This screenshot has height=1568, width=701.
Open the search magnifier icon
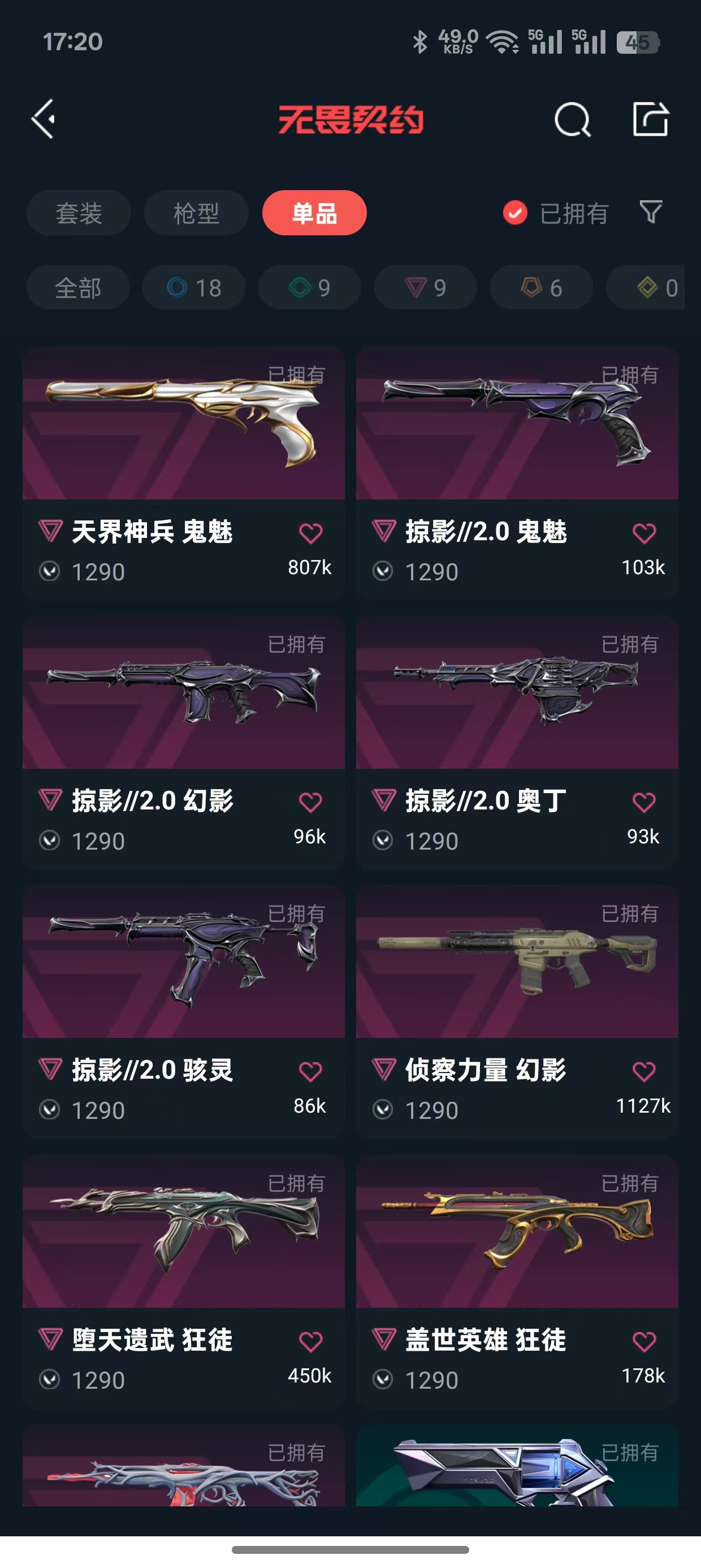[x=572, y=119]
